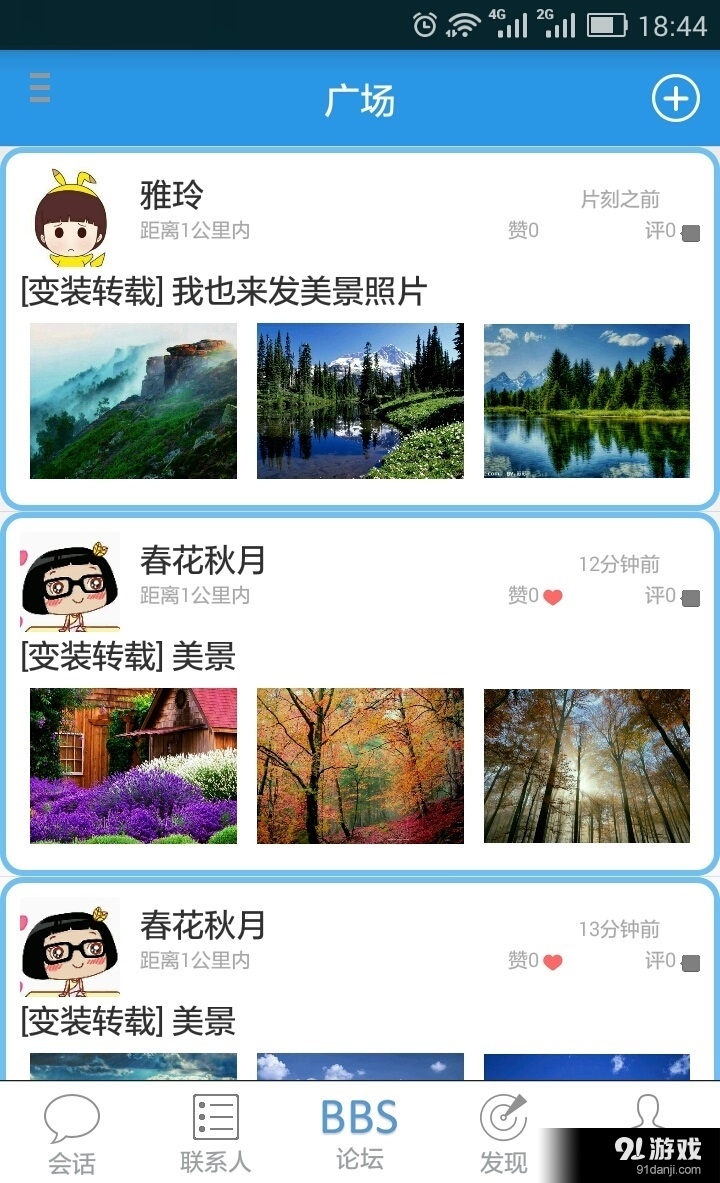Select the 广场 title in the header

pyautogui.click(x=360, y=99)
